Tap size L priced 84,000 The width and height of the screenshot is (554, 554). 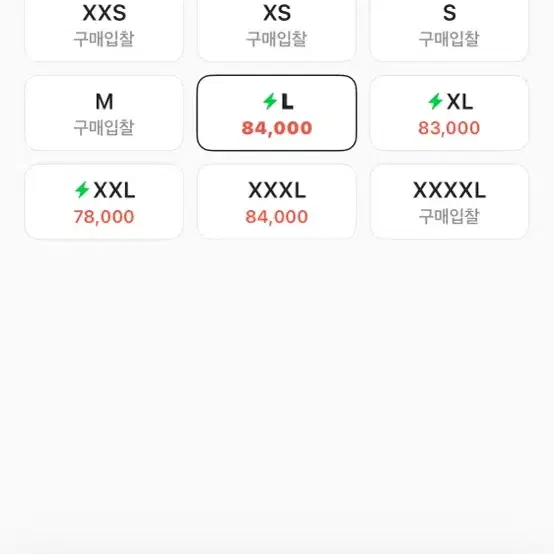(277, 113)
